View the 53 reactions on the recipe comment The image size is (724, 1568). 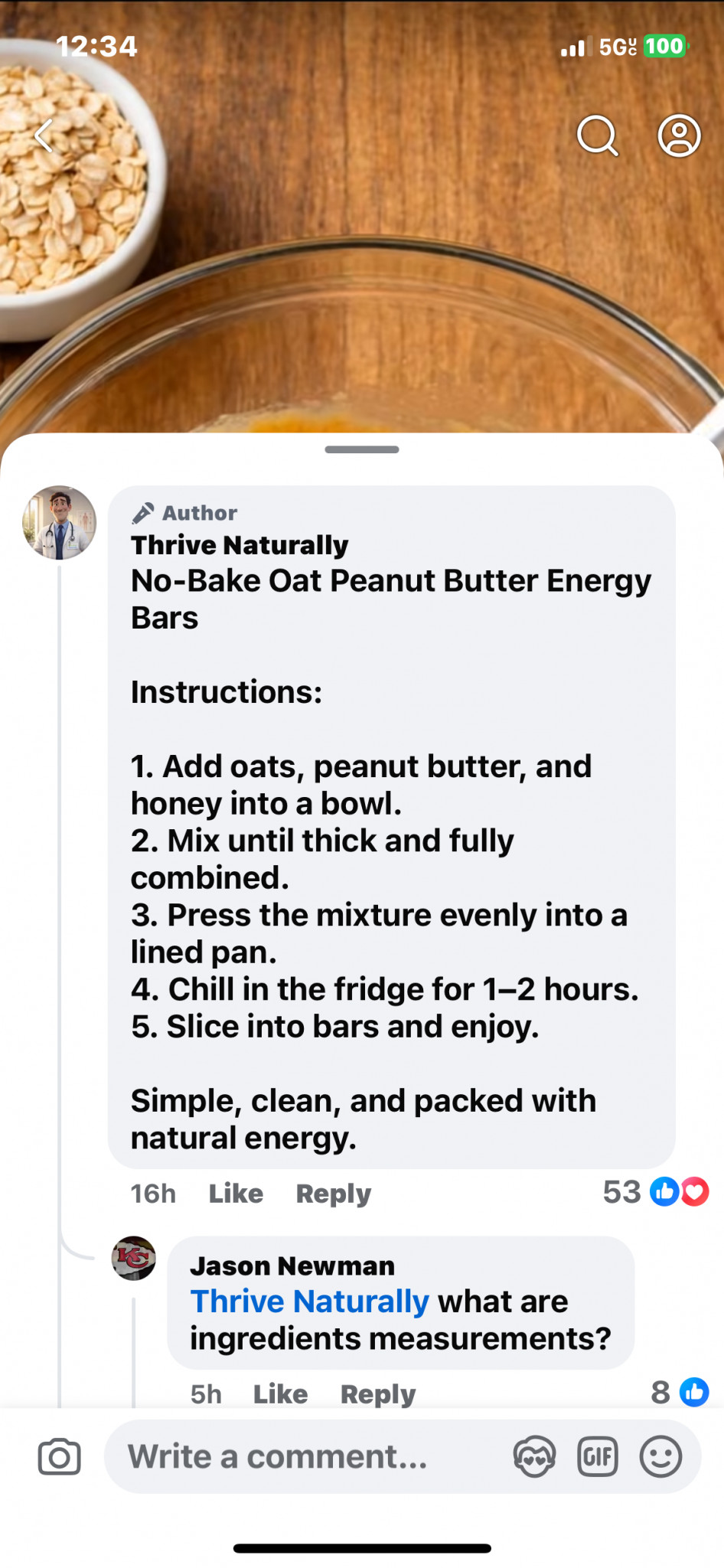point(655,1192)
